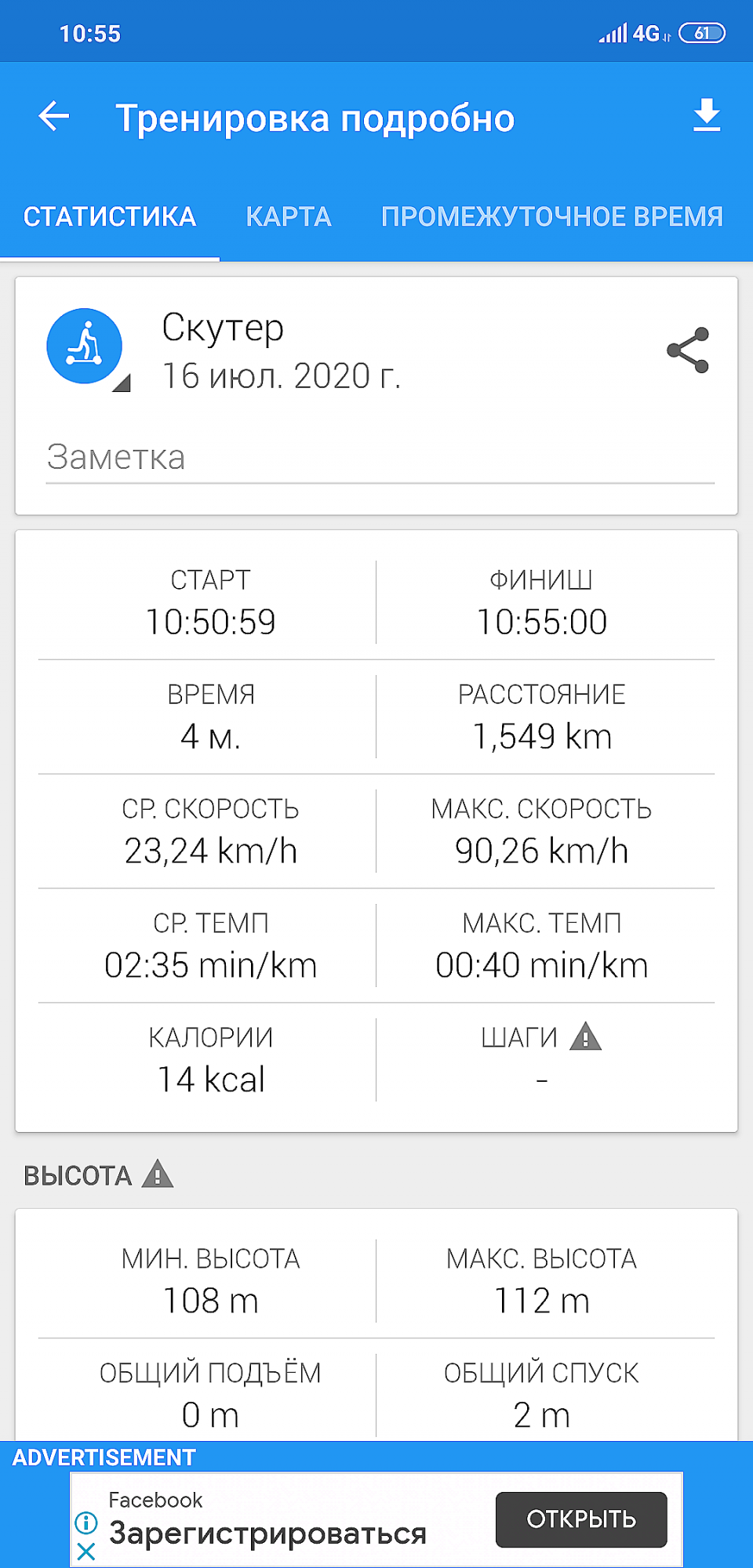Enter a note in the Заметка field
This screenshot has width=753, height=1568.
(380, 457)
